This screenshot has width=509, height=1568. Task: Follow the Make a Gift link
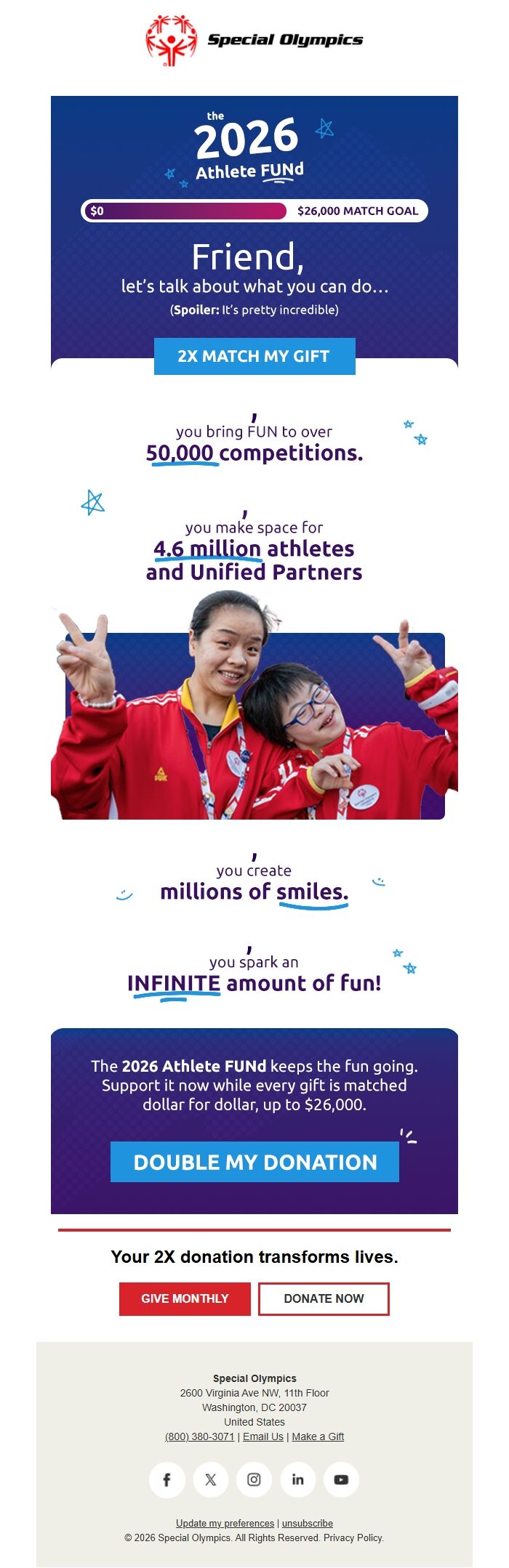pos(318,1436)
